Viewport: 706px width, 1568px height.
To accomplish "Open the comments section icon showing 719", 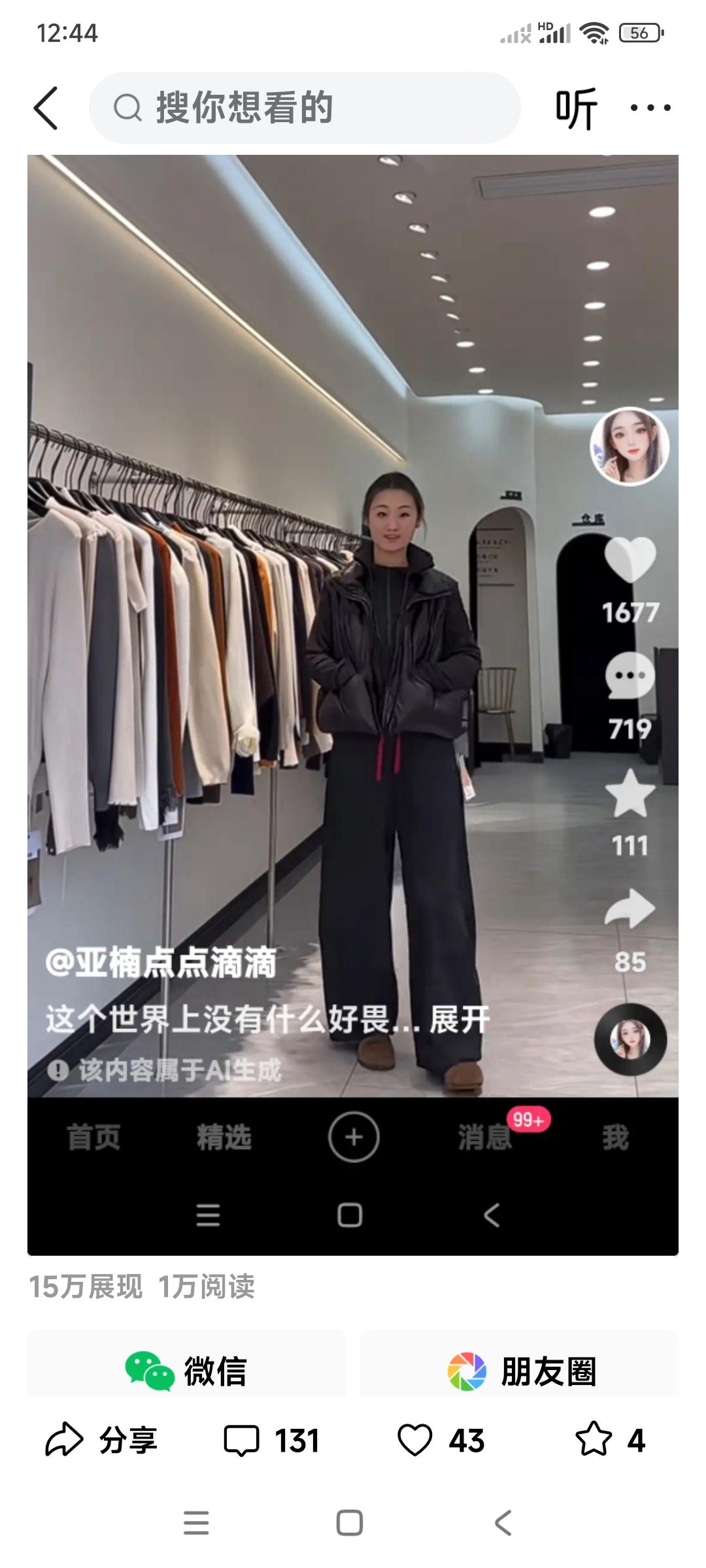I will coord(631,674).
